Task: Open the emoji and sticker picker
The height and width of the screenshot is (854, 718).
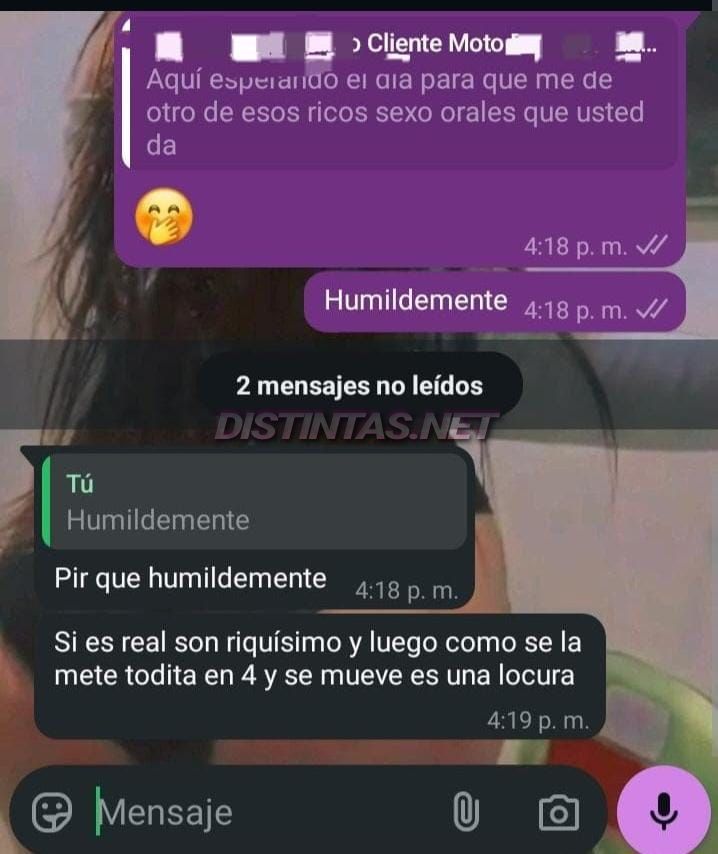Action: 52,812
